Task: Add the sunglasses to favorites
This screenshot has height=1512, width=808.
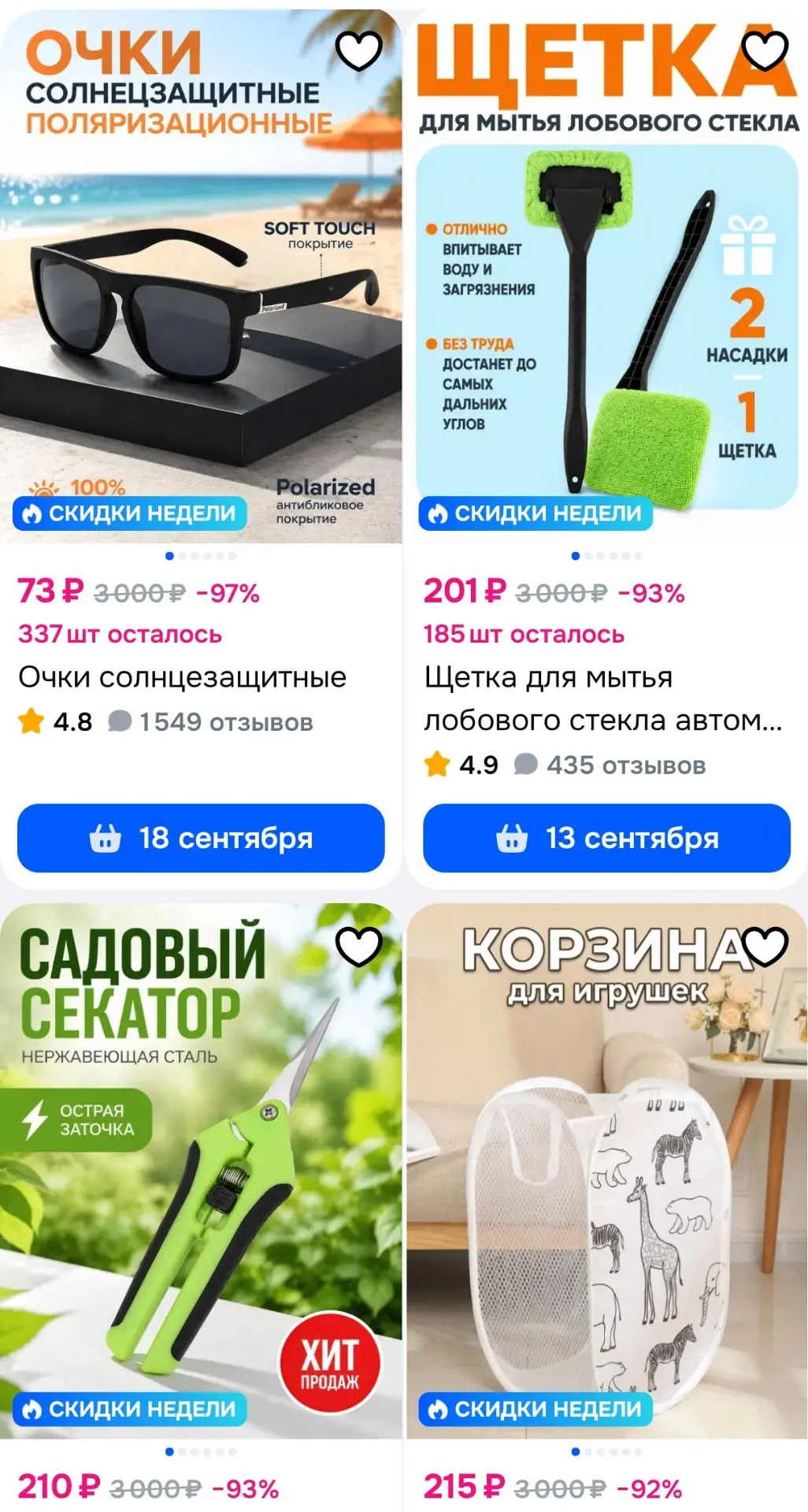Action: point(359,51)
